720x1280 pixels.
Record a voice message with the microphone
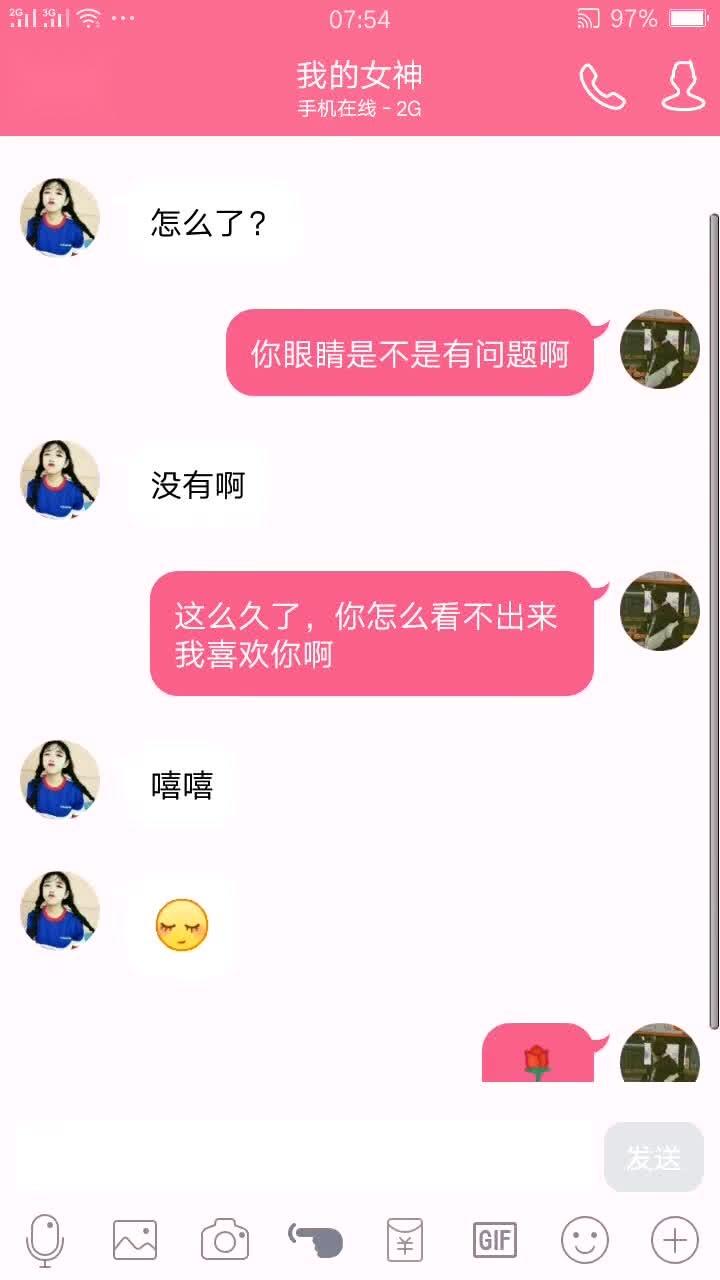[x=45, y=1241]
